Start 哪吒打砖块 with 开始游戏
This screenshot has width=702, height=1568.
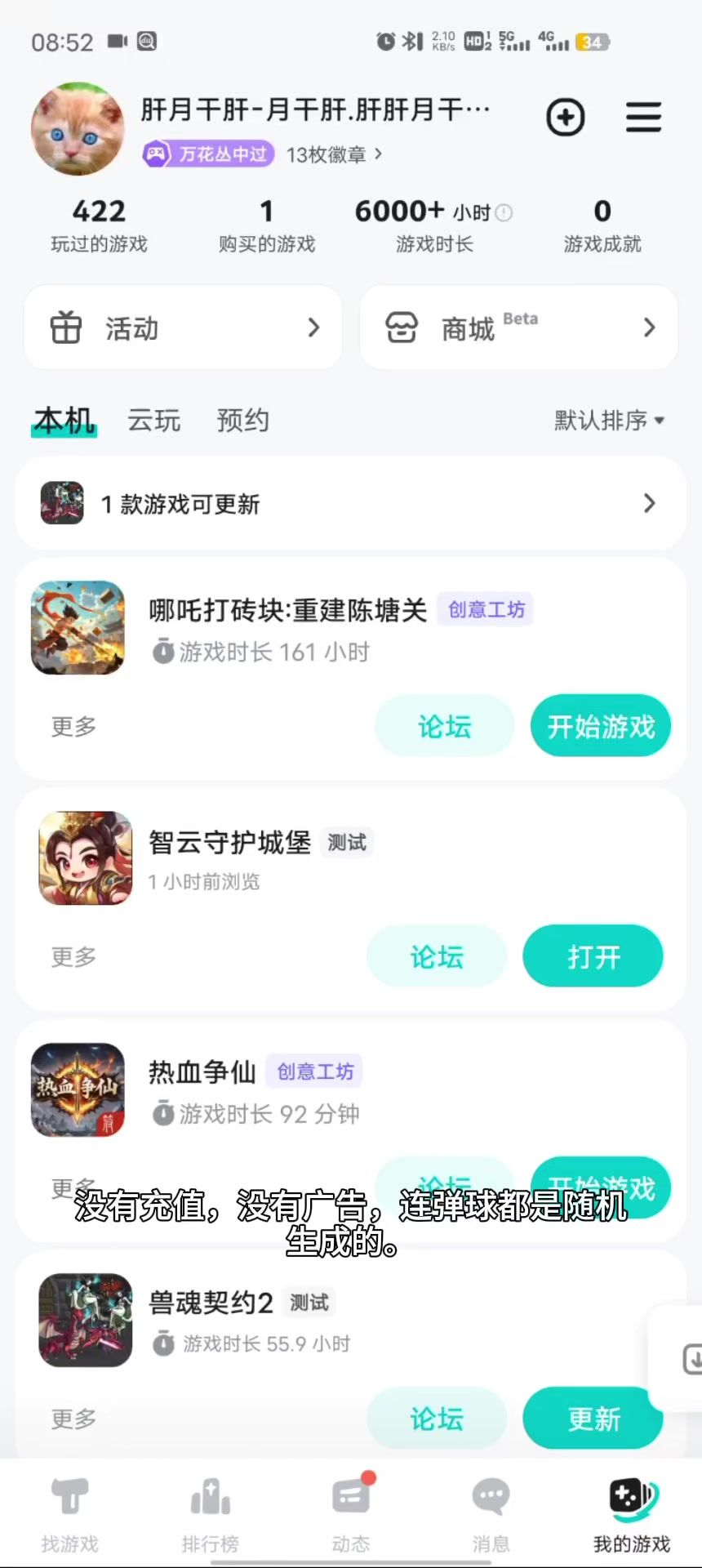click(600, 726)
